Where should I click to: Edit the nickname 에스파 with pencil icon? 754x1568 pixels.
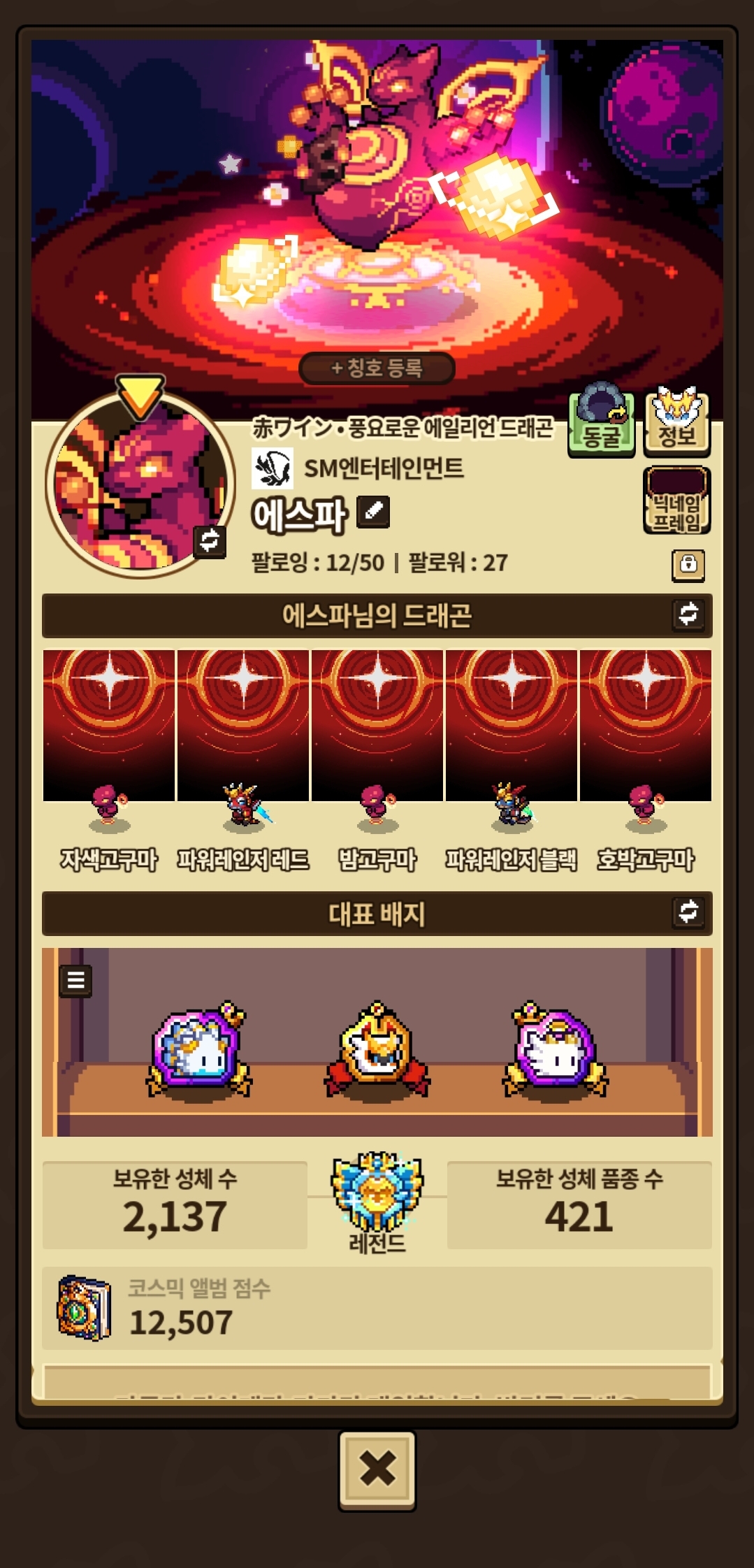373,512
